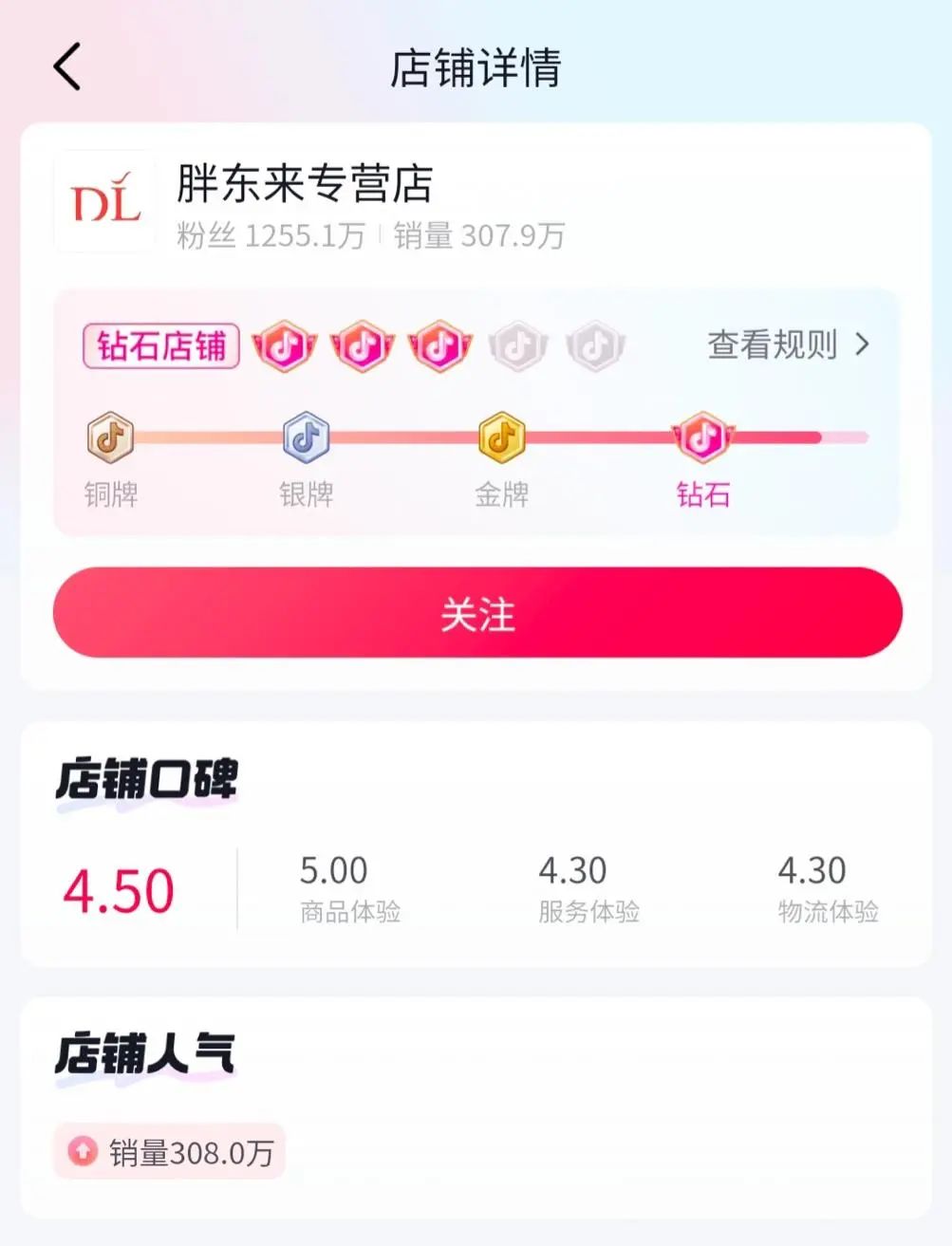The image size is (952, 1246).
Task: Tap the greyed-out fifth shop badge
Action: (x=595, y=346)
